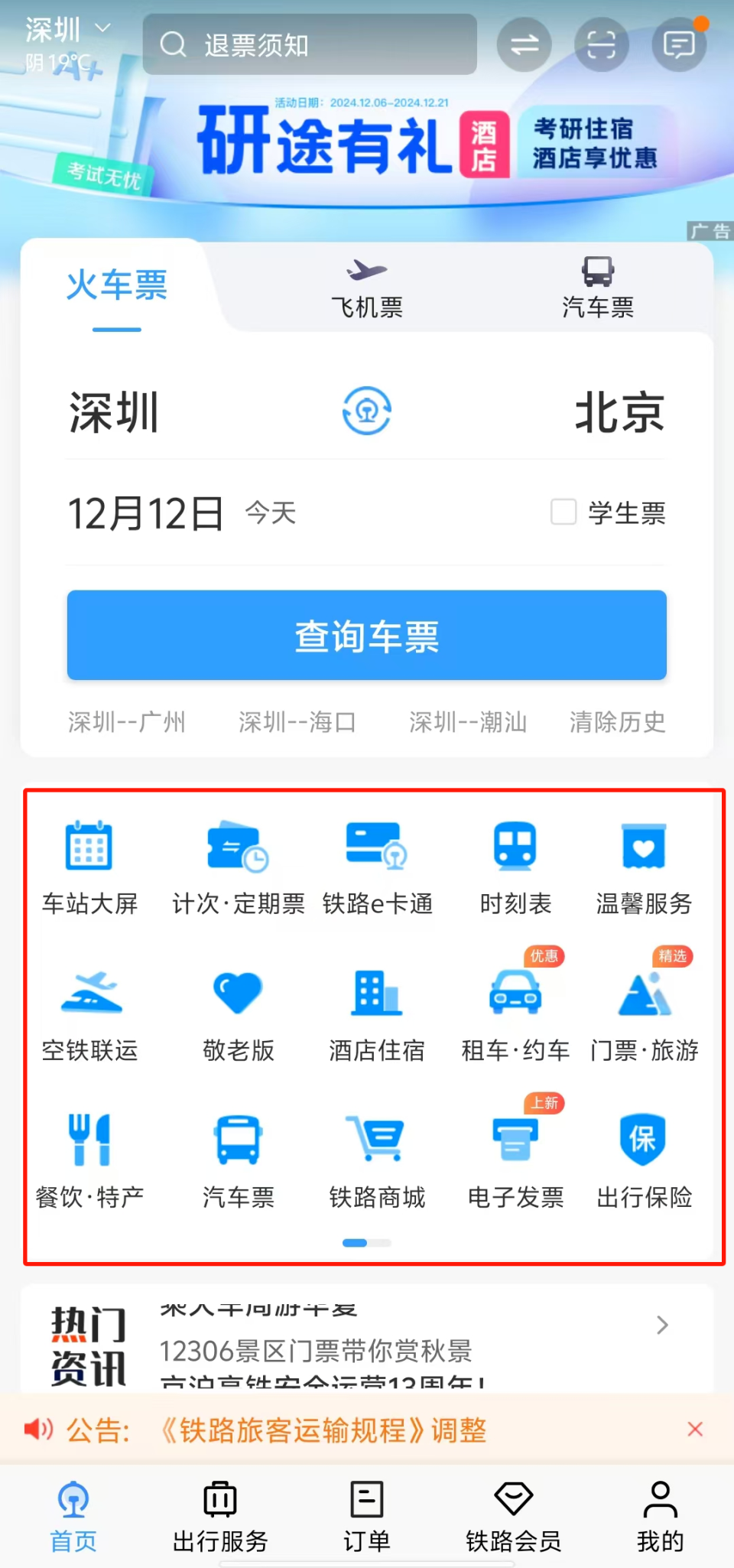
Task: Enable the 学生票 student ticket checkbox
Action: coord(563,513)
